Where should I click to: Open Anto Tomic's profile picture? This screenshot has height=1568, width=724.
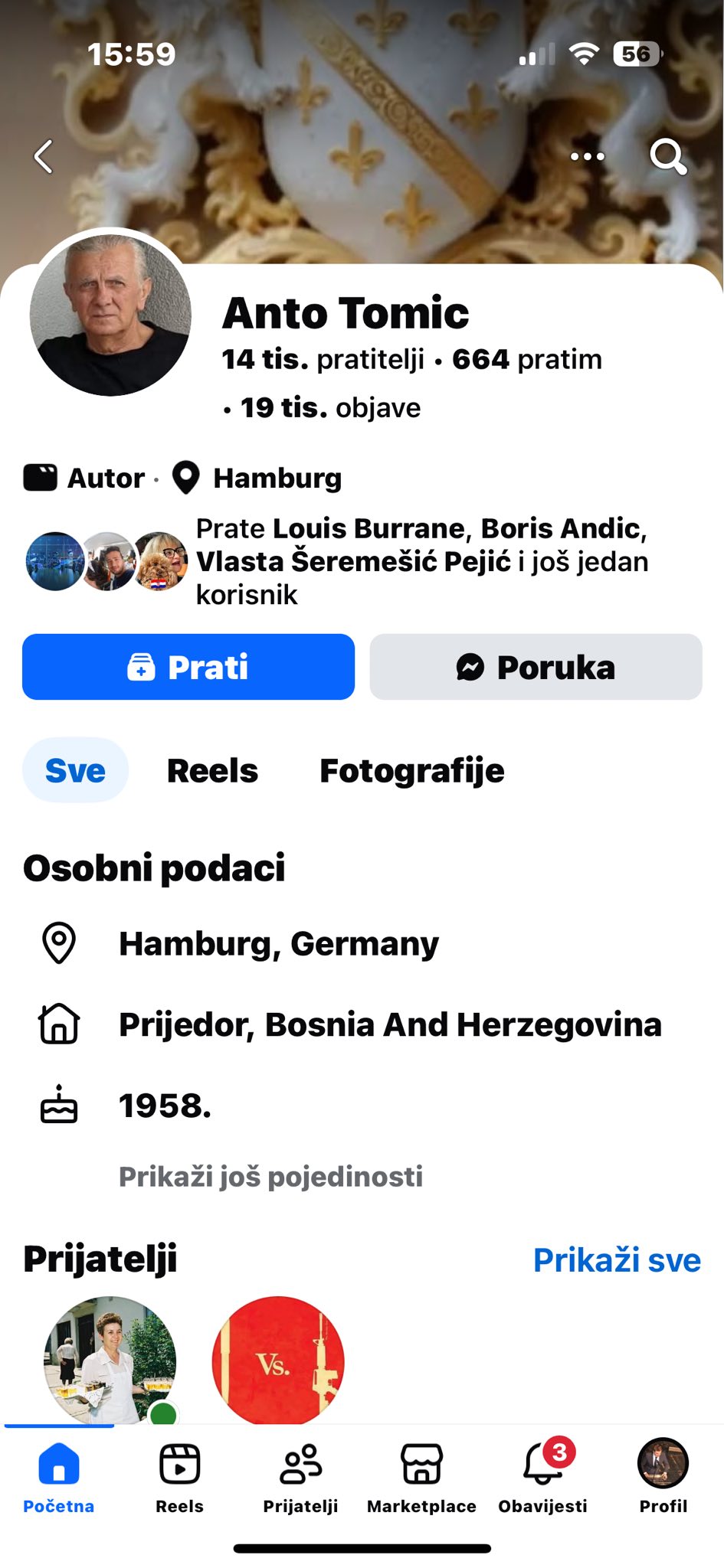click(110, 315)
